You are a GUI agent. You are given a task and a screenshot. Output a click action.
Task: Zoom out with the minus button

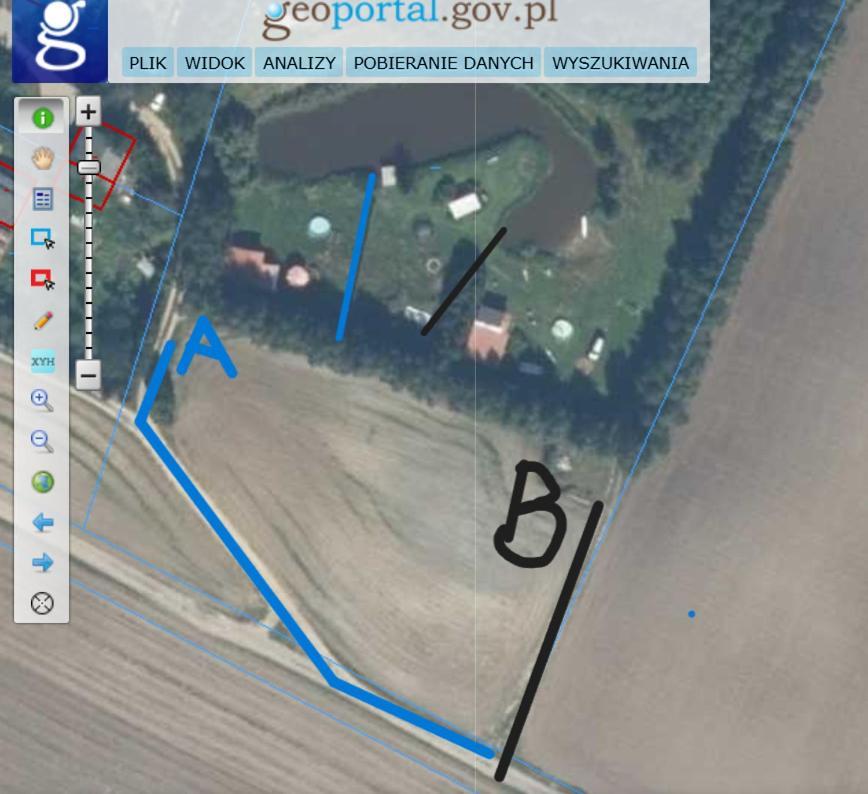tap(88, 376)
